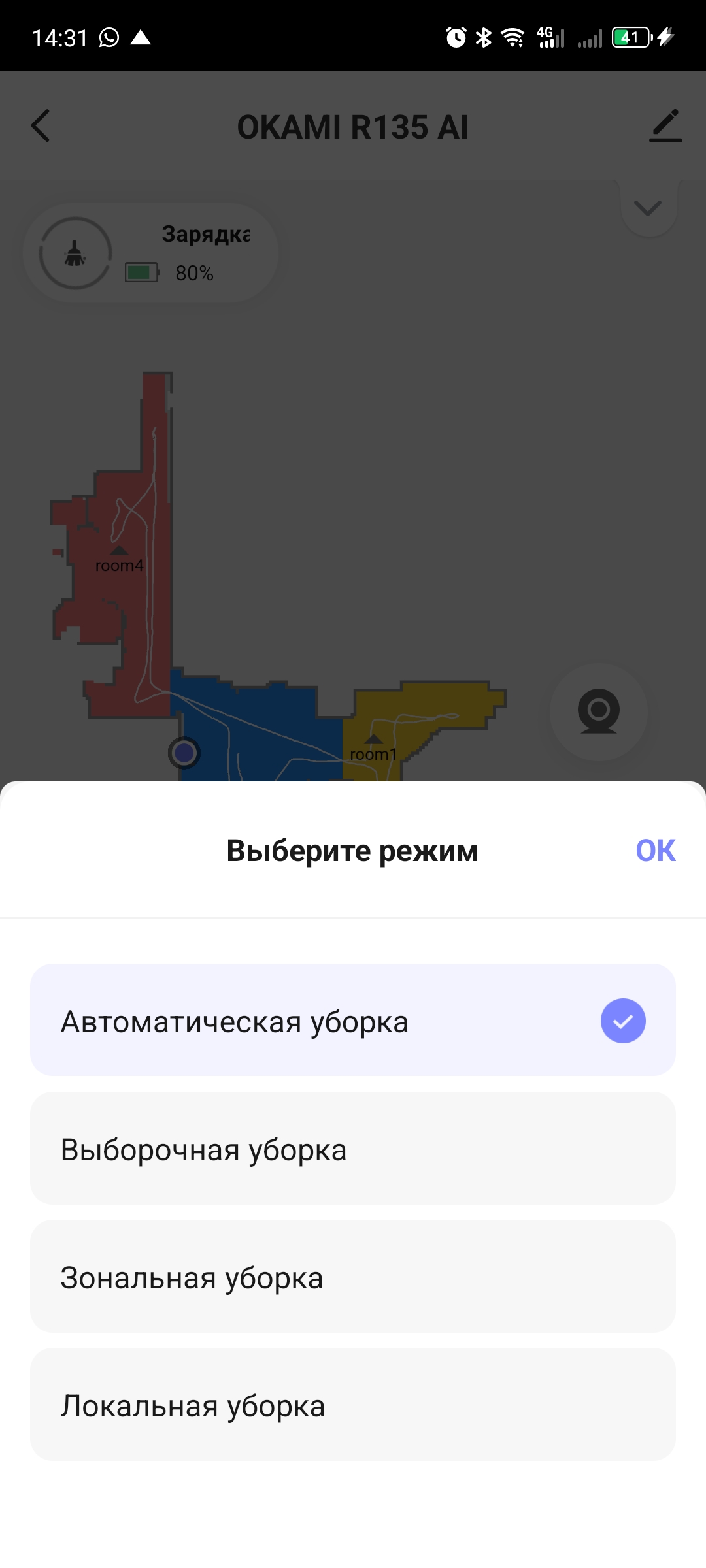
Task: Choose Выборочная уборка mode
Action: (x=353, y=1149)
